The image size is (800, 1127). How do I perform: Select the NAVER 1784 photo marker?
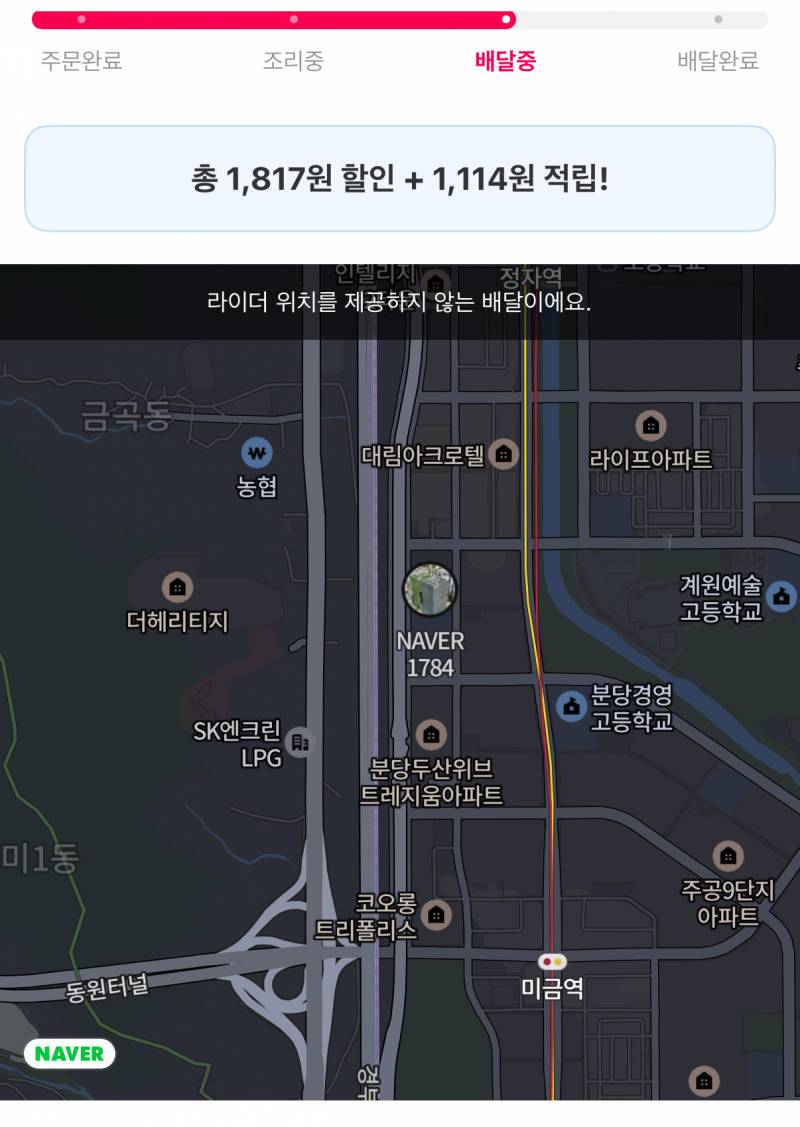pos(430,590)
